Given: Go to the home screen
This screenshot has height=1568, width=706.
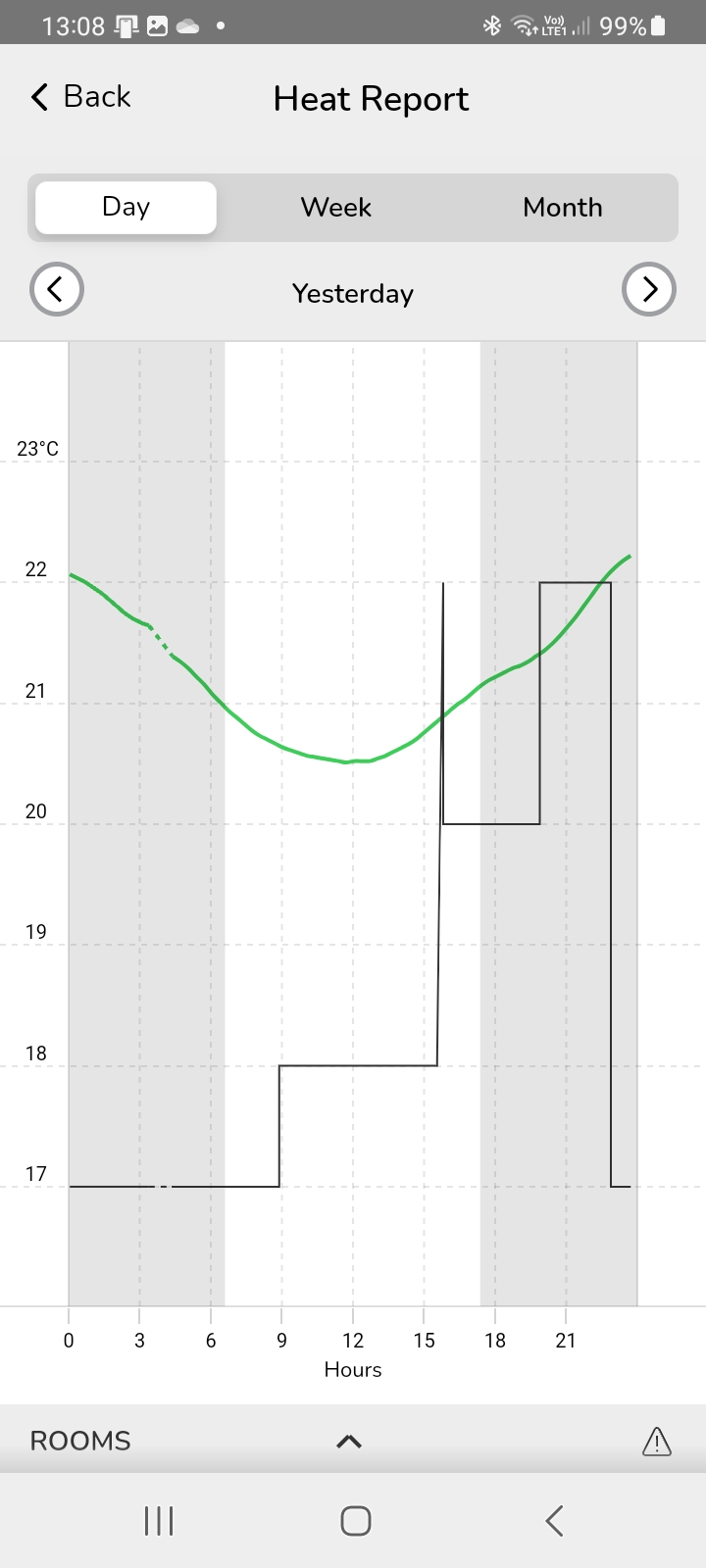Looking at the screenshot, I should (355, 1521).
